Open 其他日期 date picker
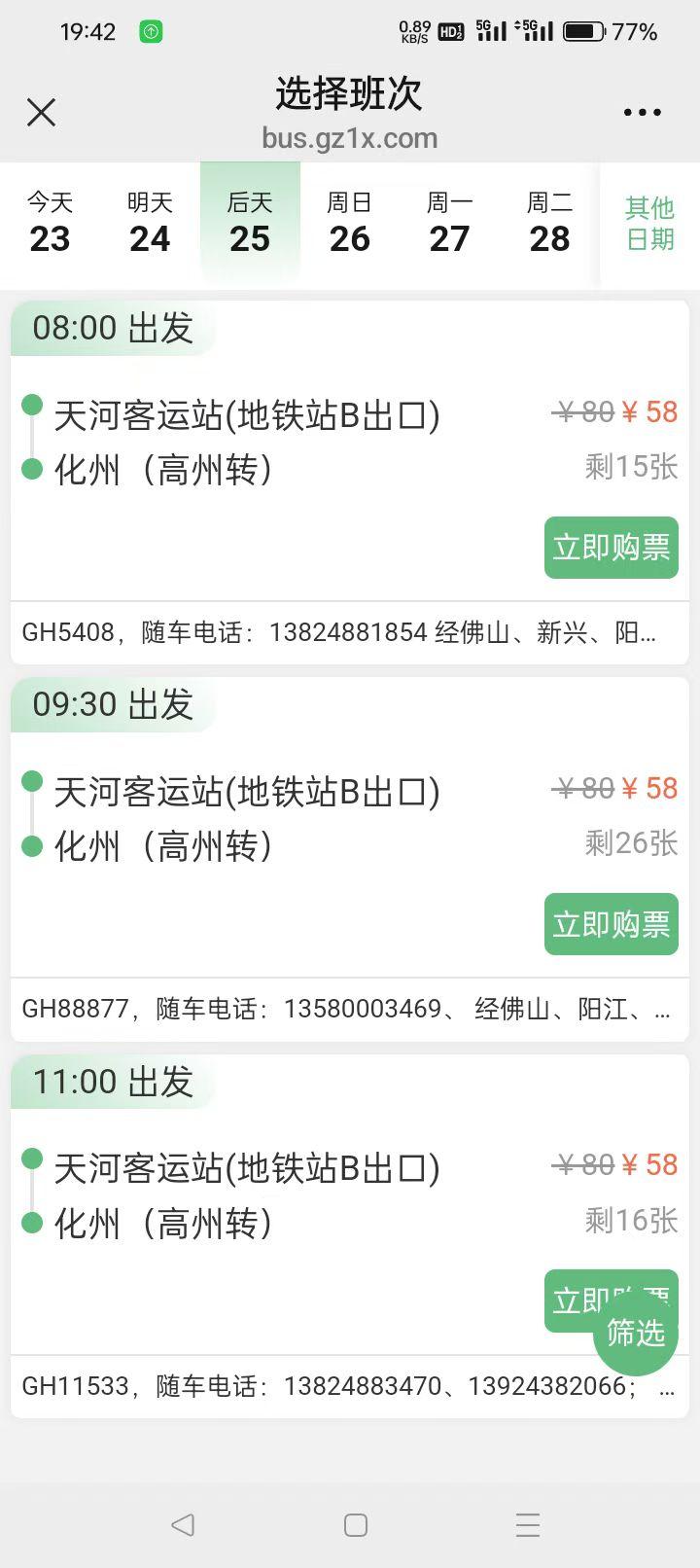700x1568 pixels. pos(649,224)
